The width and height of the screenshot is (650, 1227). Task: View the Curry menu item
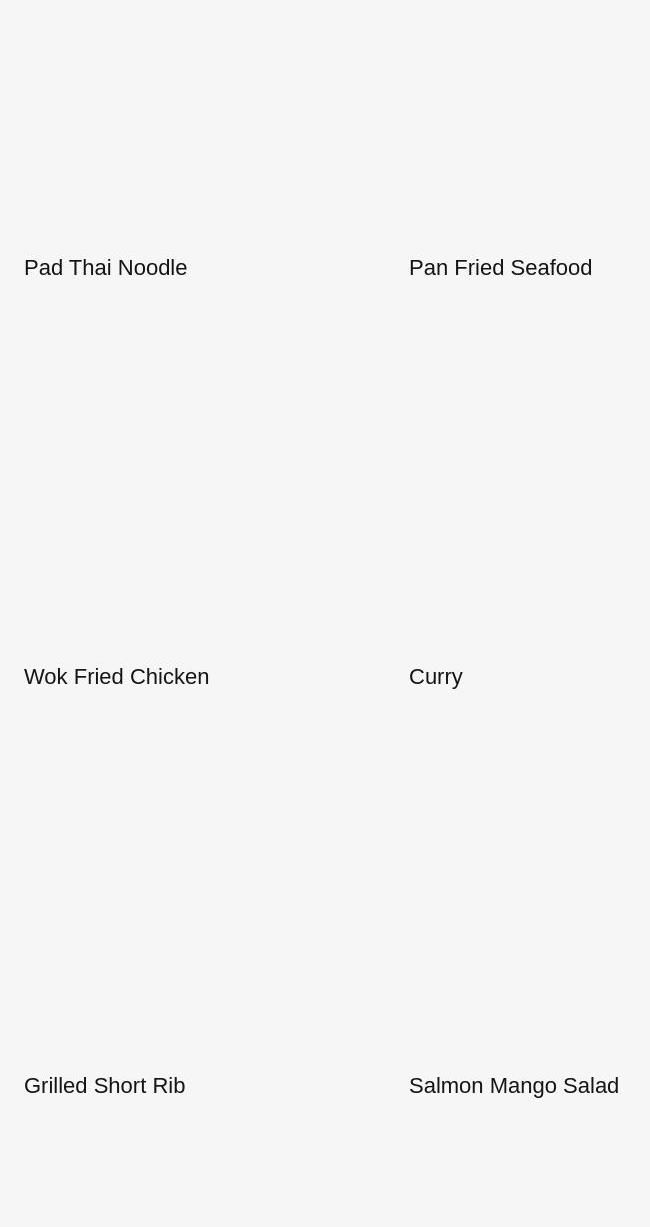[436, 676]
